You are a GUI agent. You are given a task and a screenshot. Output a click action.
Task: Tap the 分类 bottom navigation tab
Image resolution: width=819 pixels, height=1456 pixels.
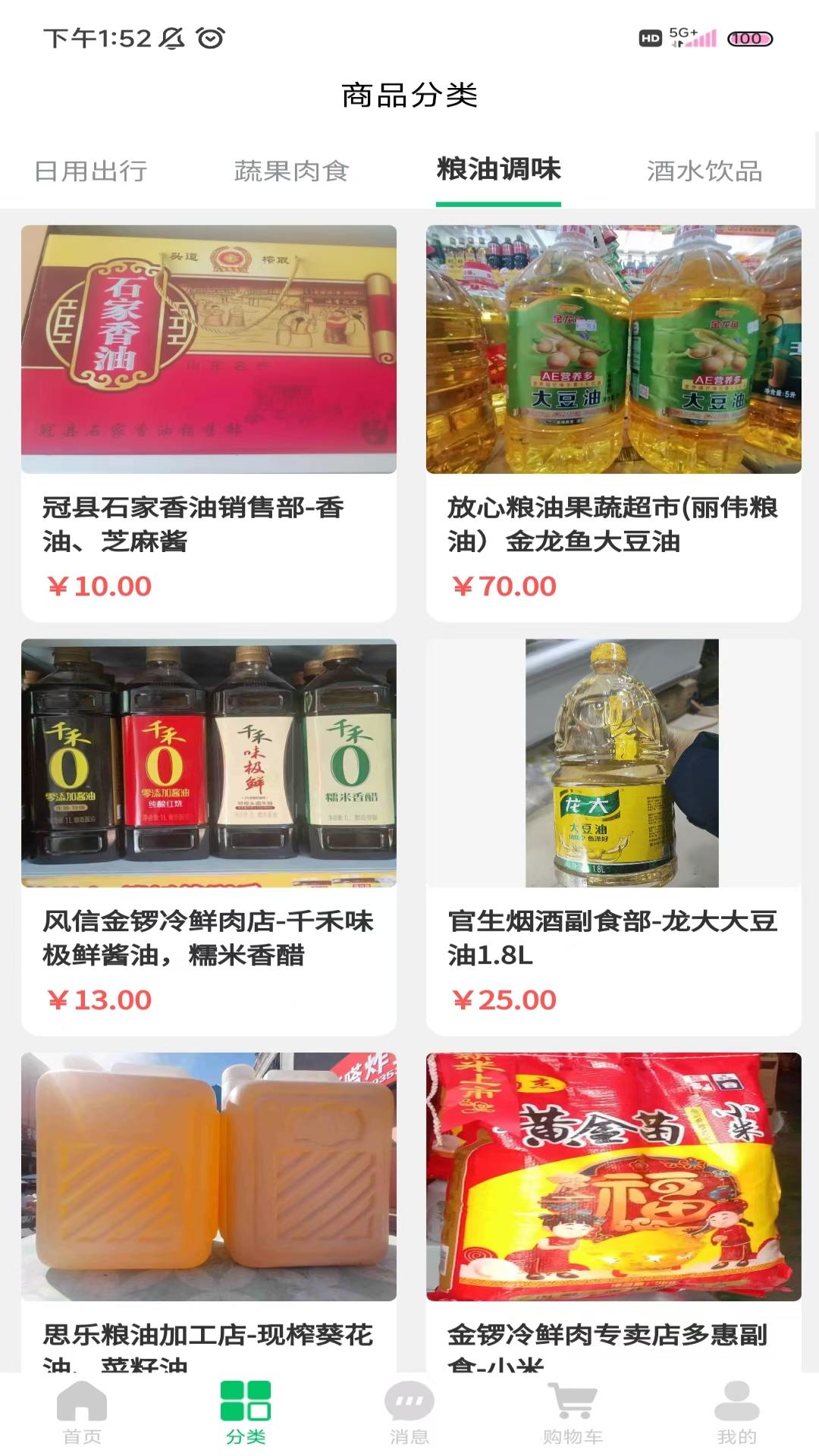tap(246, 1412)
